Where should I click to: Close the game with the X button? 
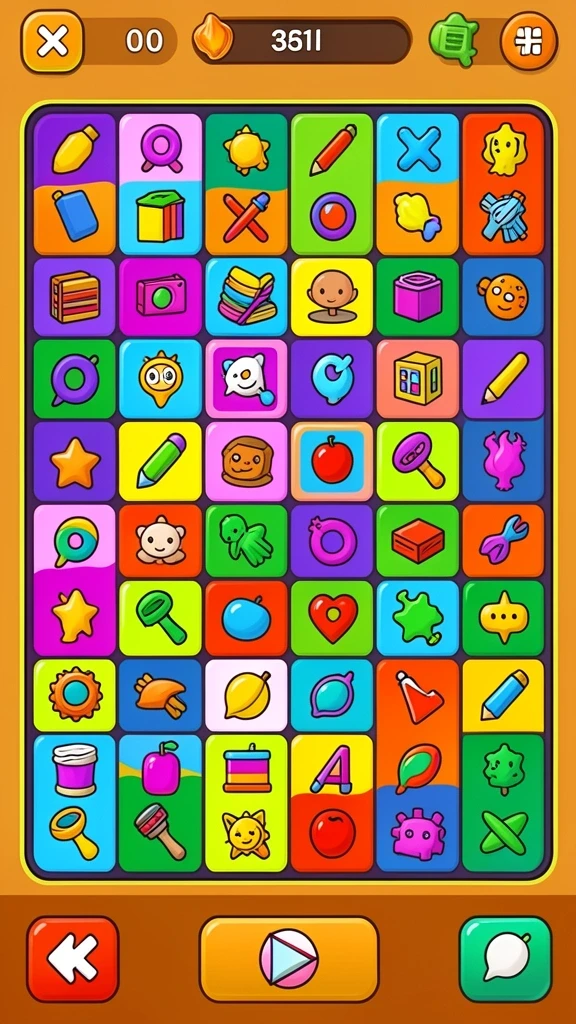tap(52, 42)
